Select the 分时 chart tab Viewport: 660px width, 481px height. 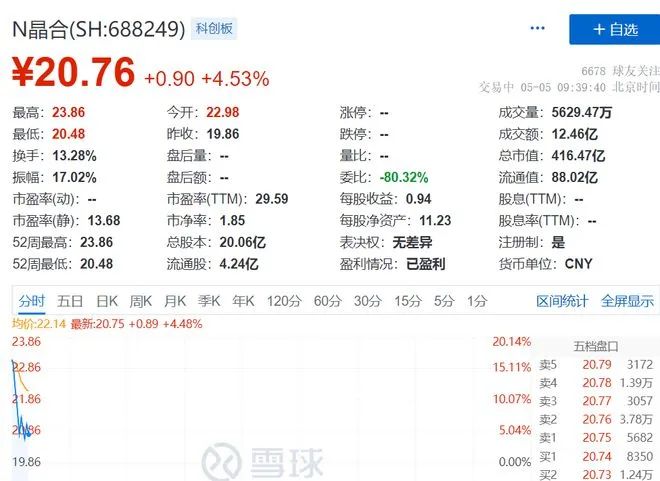32,301
